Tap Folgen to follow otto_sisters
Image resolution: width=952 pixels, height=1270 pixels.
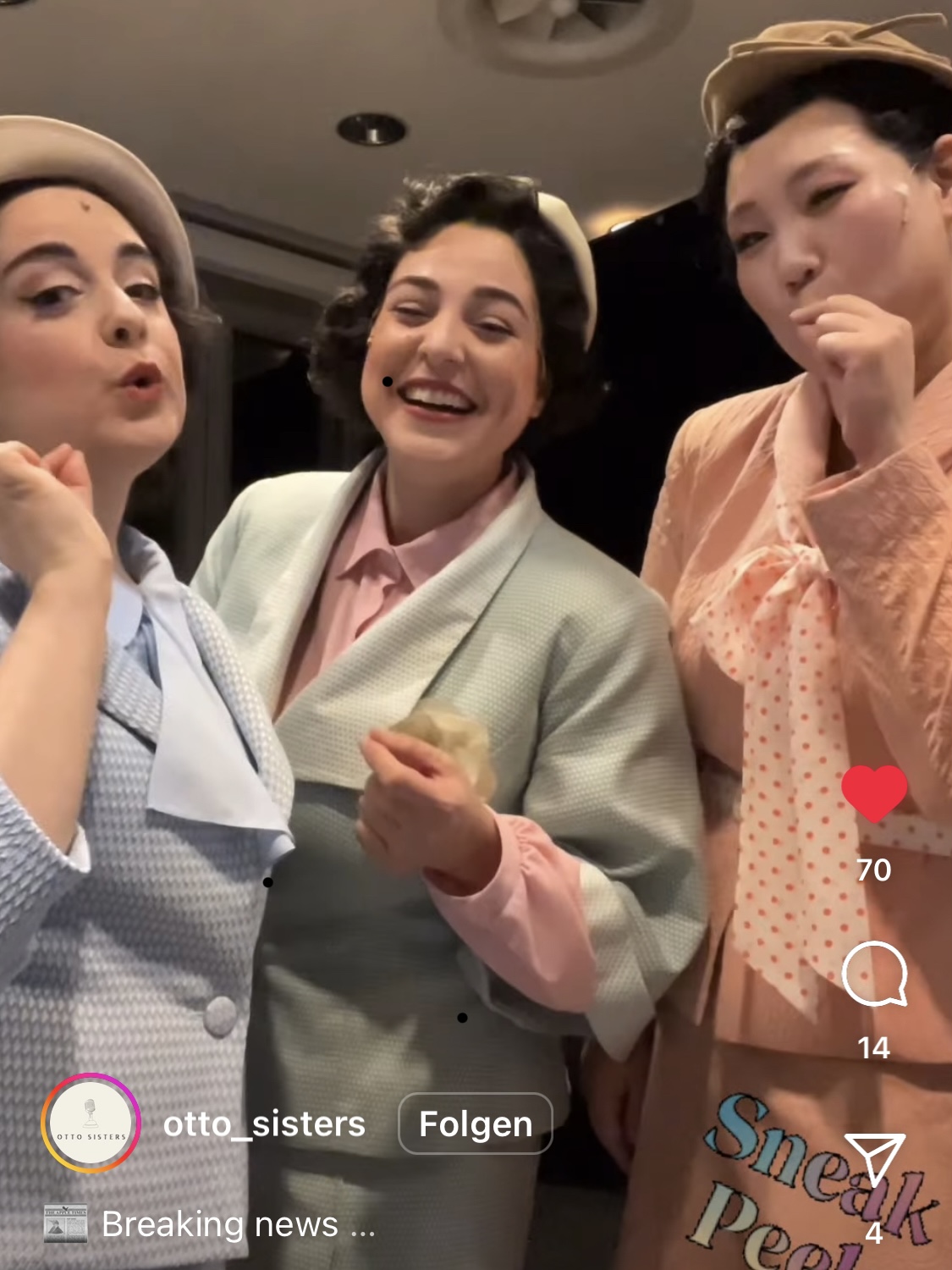pyautogui.click(x=476, y=1124)
